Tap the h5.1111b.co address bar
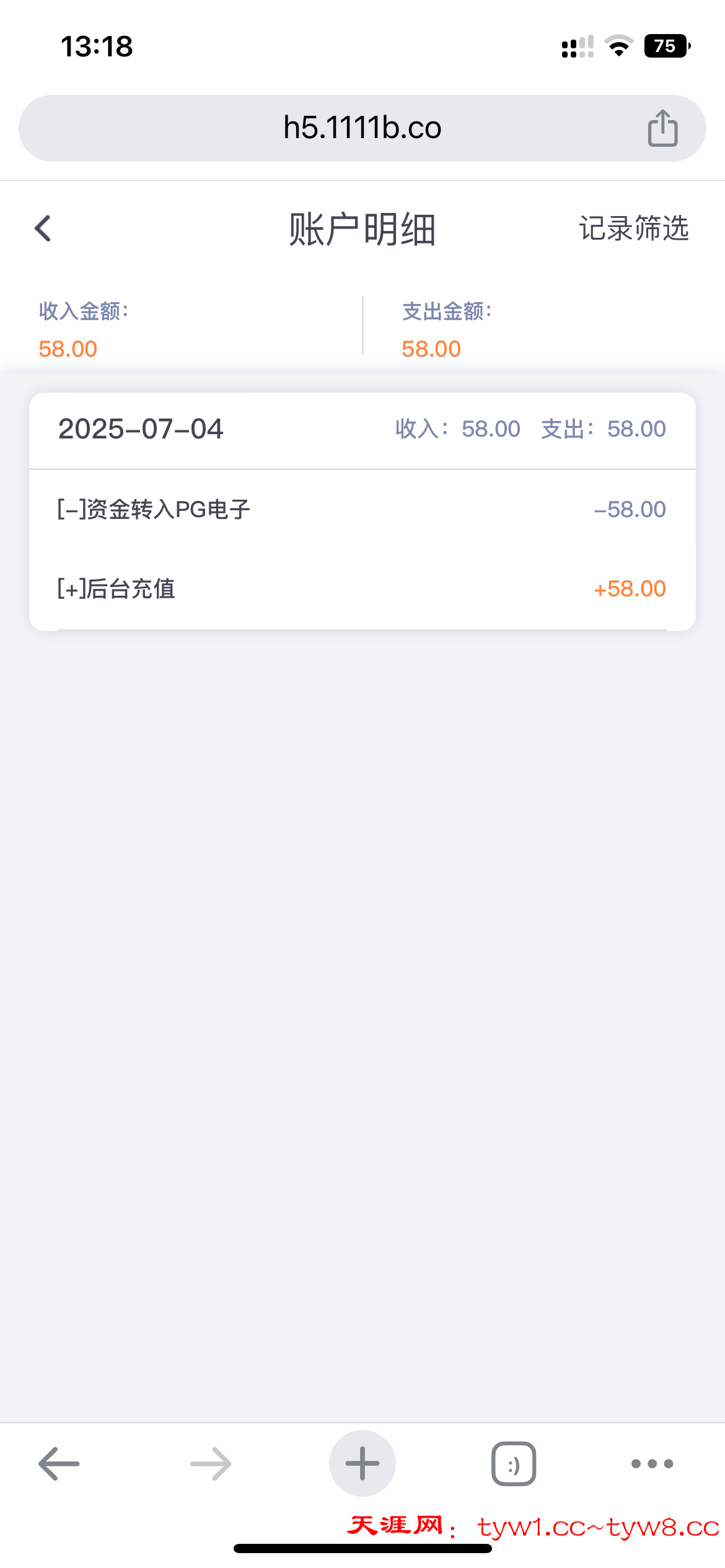Image resolution: width=725 pixels, height=1568 pixels. [x=362, y=128]
